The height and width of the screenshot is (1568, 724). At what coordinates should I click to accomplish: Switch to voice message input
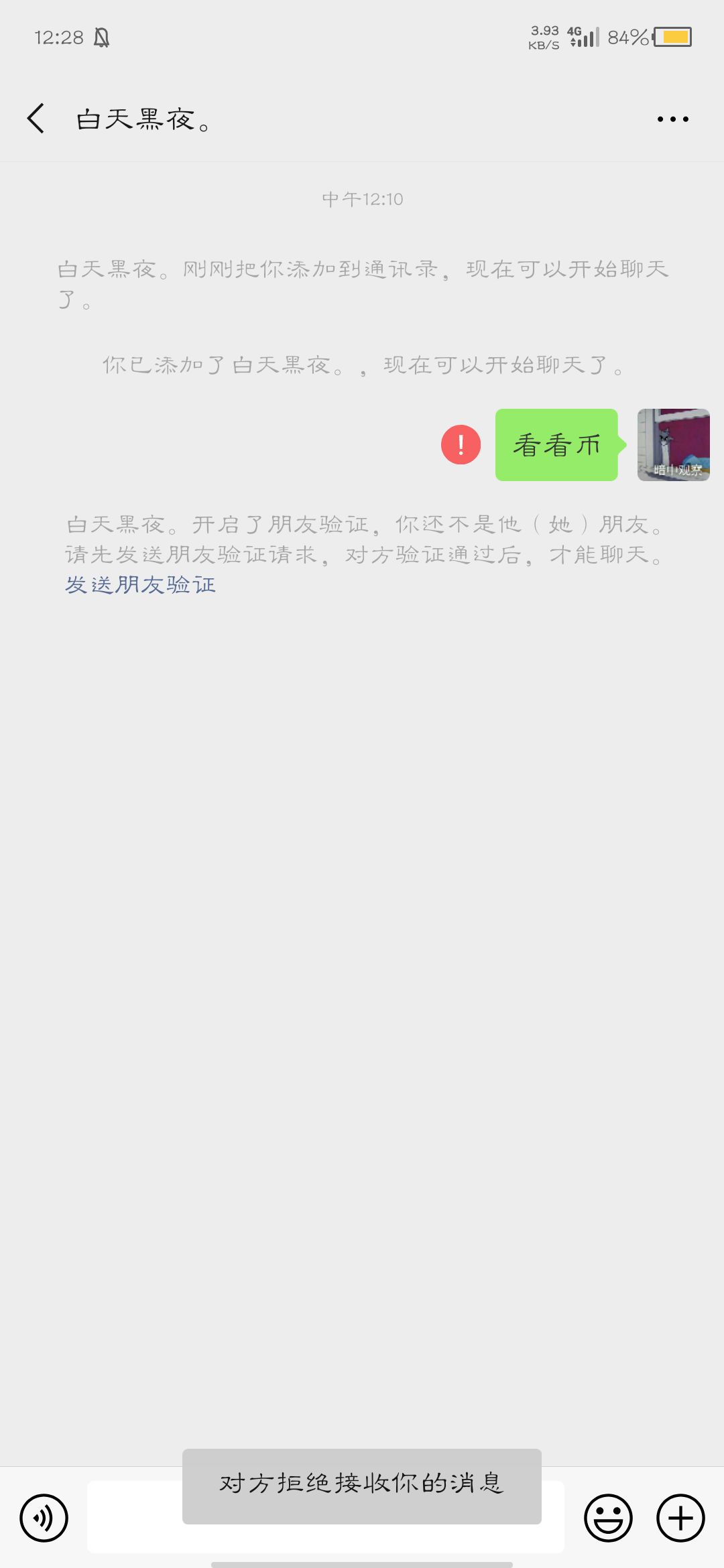(44, 1518)
